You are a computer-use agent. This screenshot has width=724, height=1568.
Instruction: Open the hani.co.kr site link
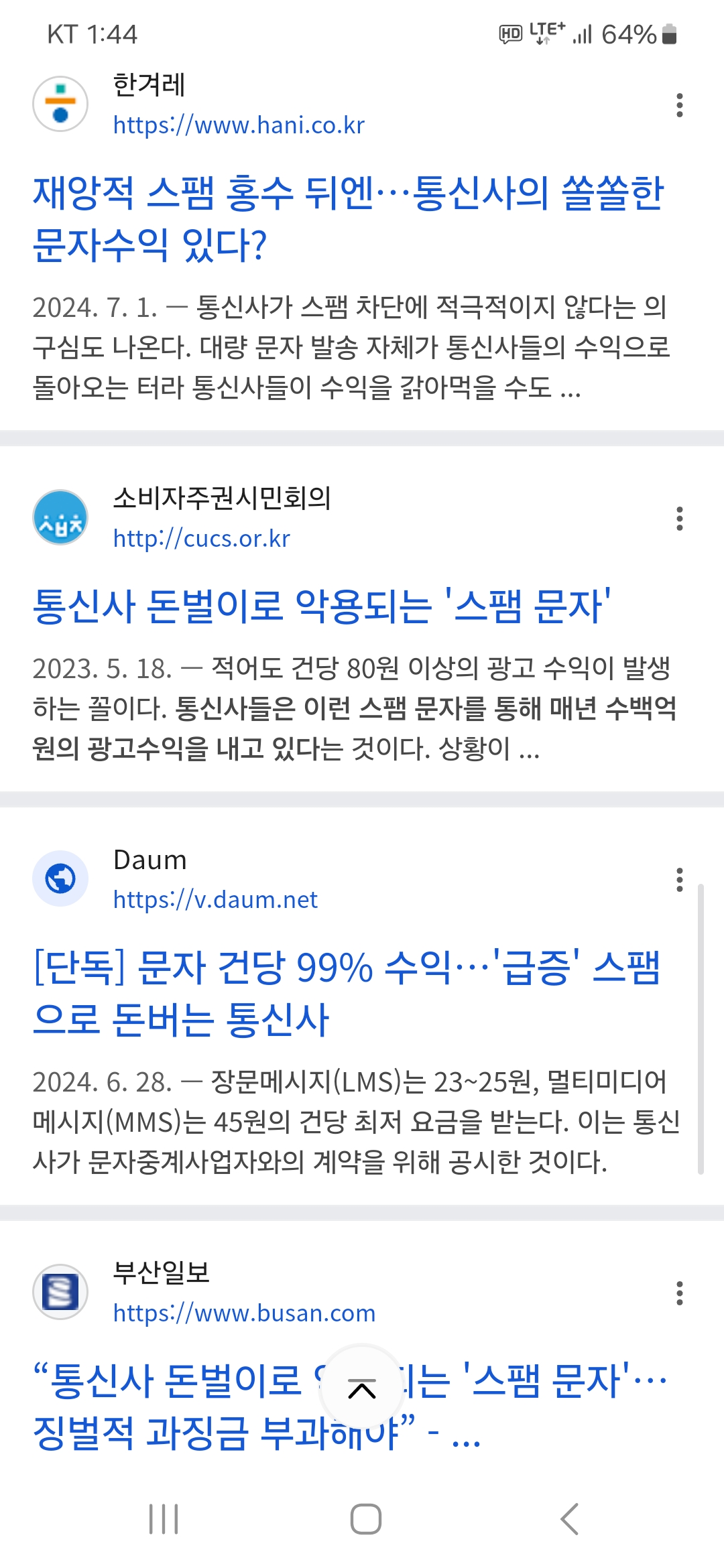239,125
